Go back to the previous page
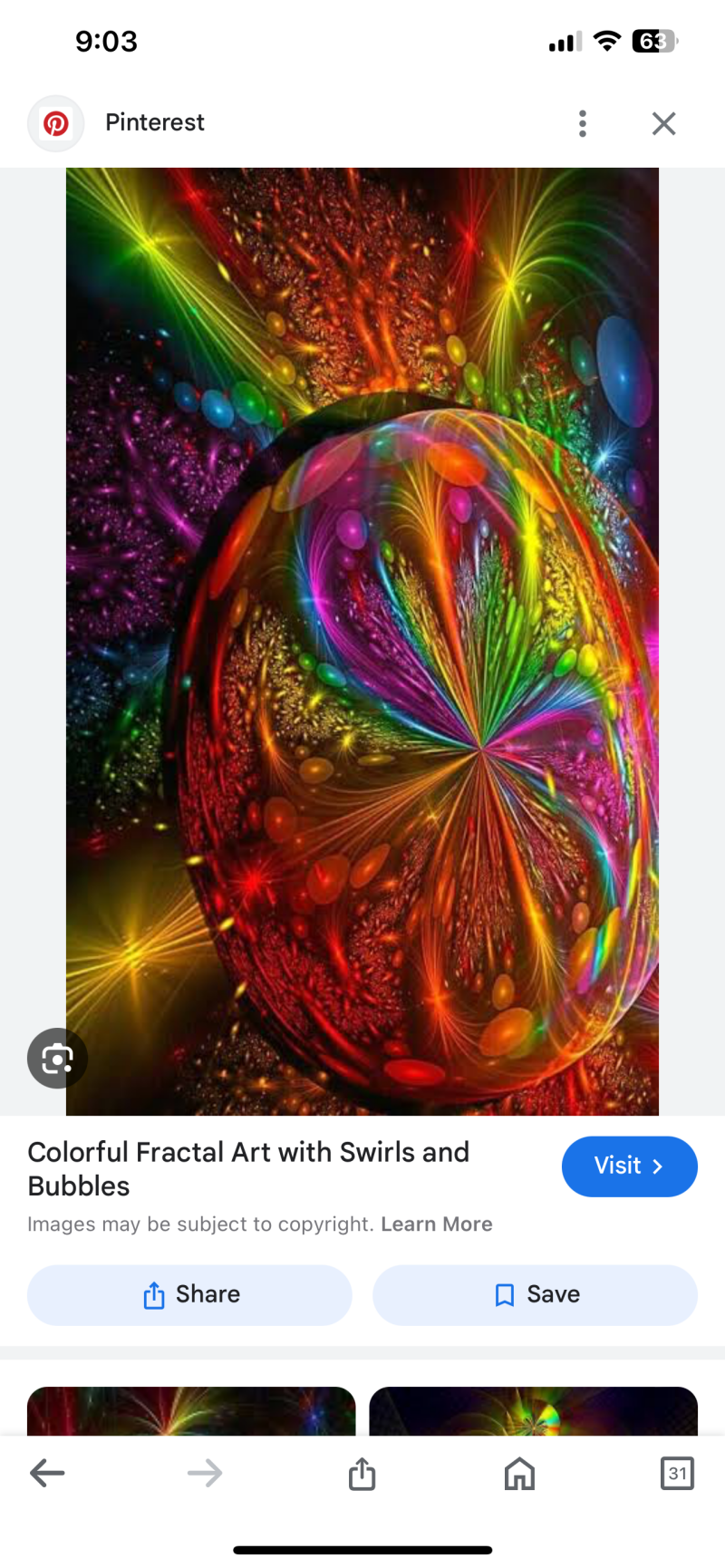The image size is (725, 1568). 47,1473
